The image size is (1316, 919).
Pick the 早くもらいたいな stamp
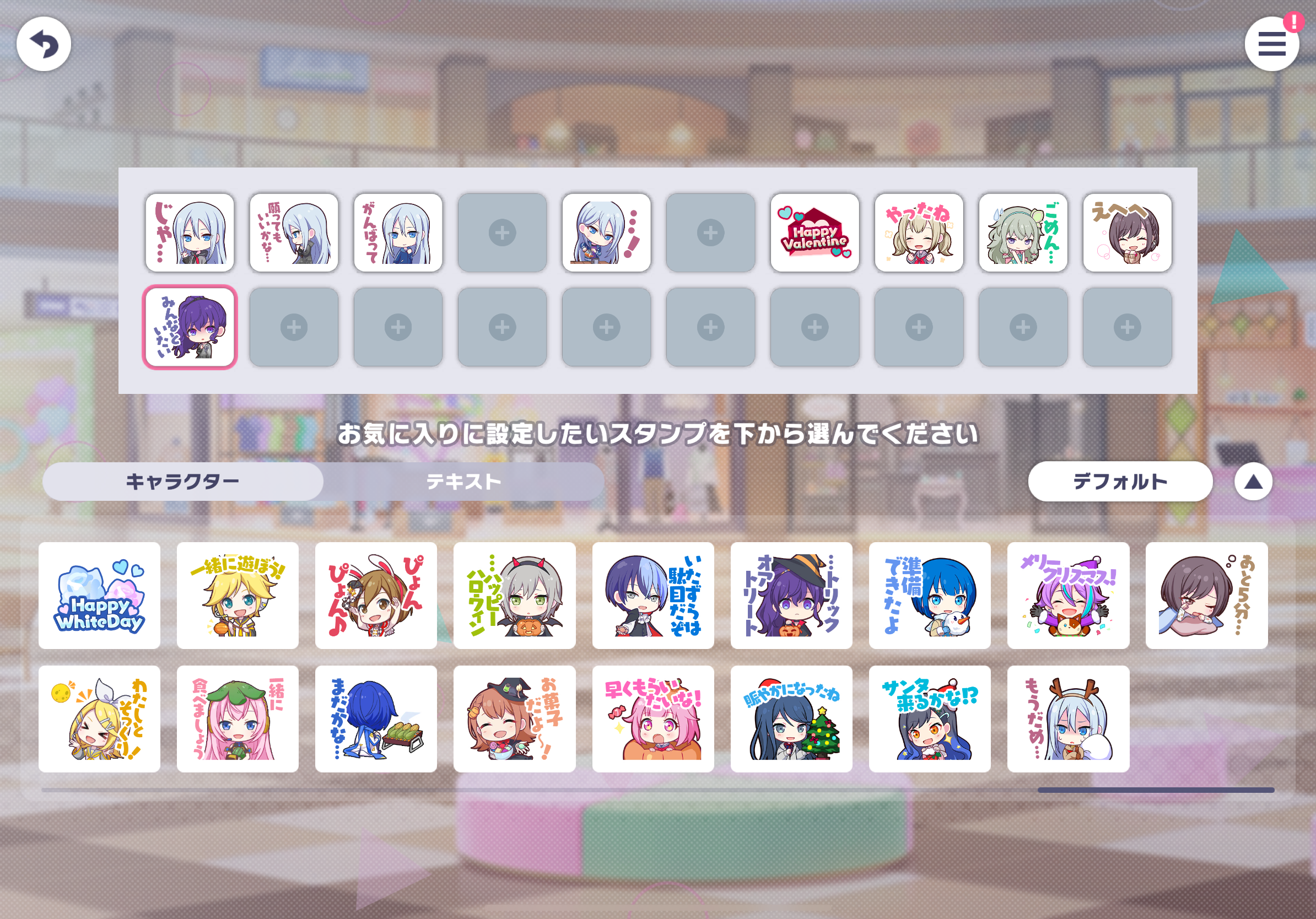click(653, 718)
